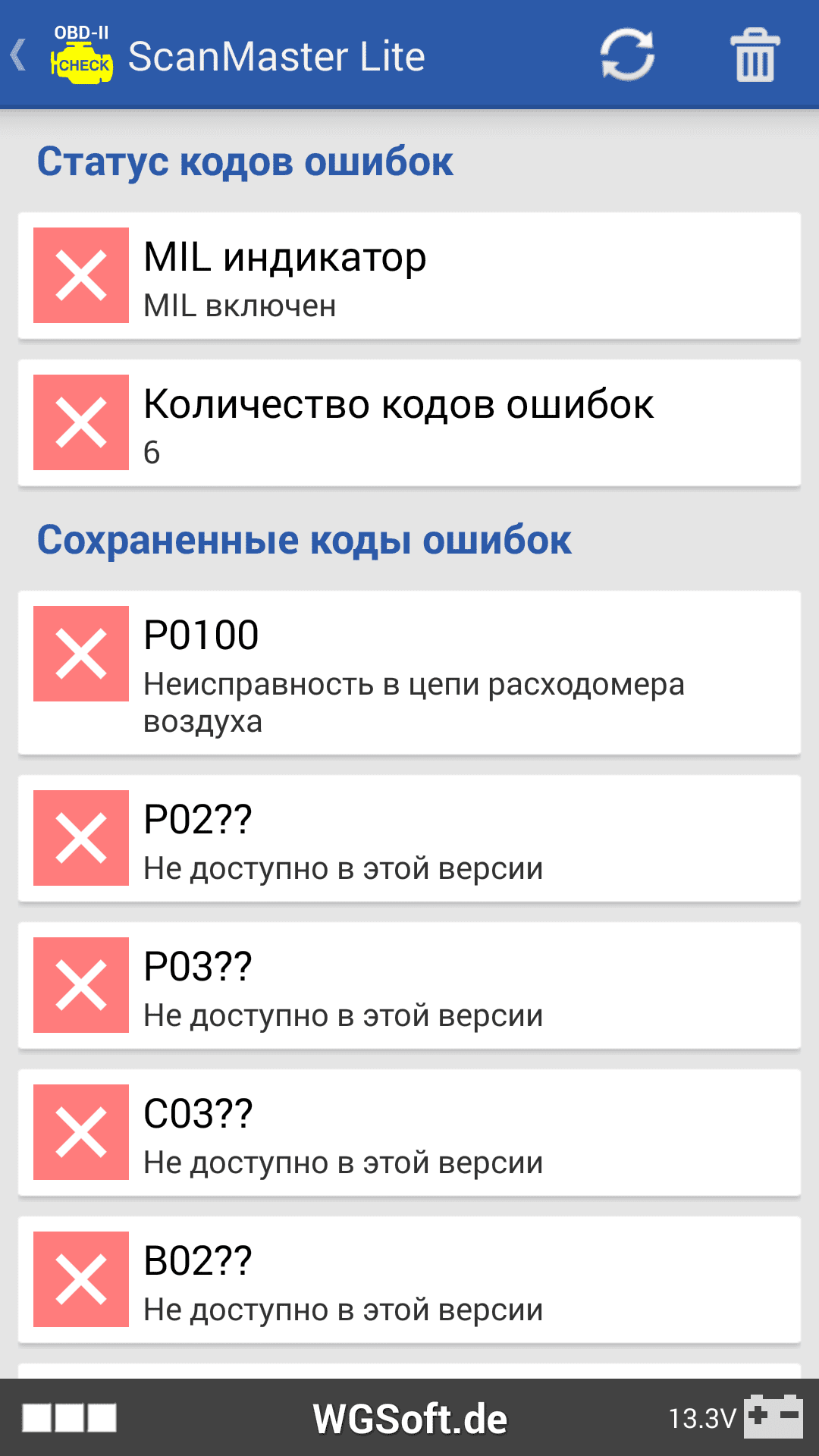Clear trouble codes with trash icon
The height and width of the screenshot is (1456, 819).
pyautogui.click(x=755, y=55)
